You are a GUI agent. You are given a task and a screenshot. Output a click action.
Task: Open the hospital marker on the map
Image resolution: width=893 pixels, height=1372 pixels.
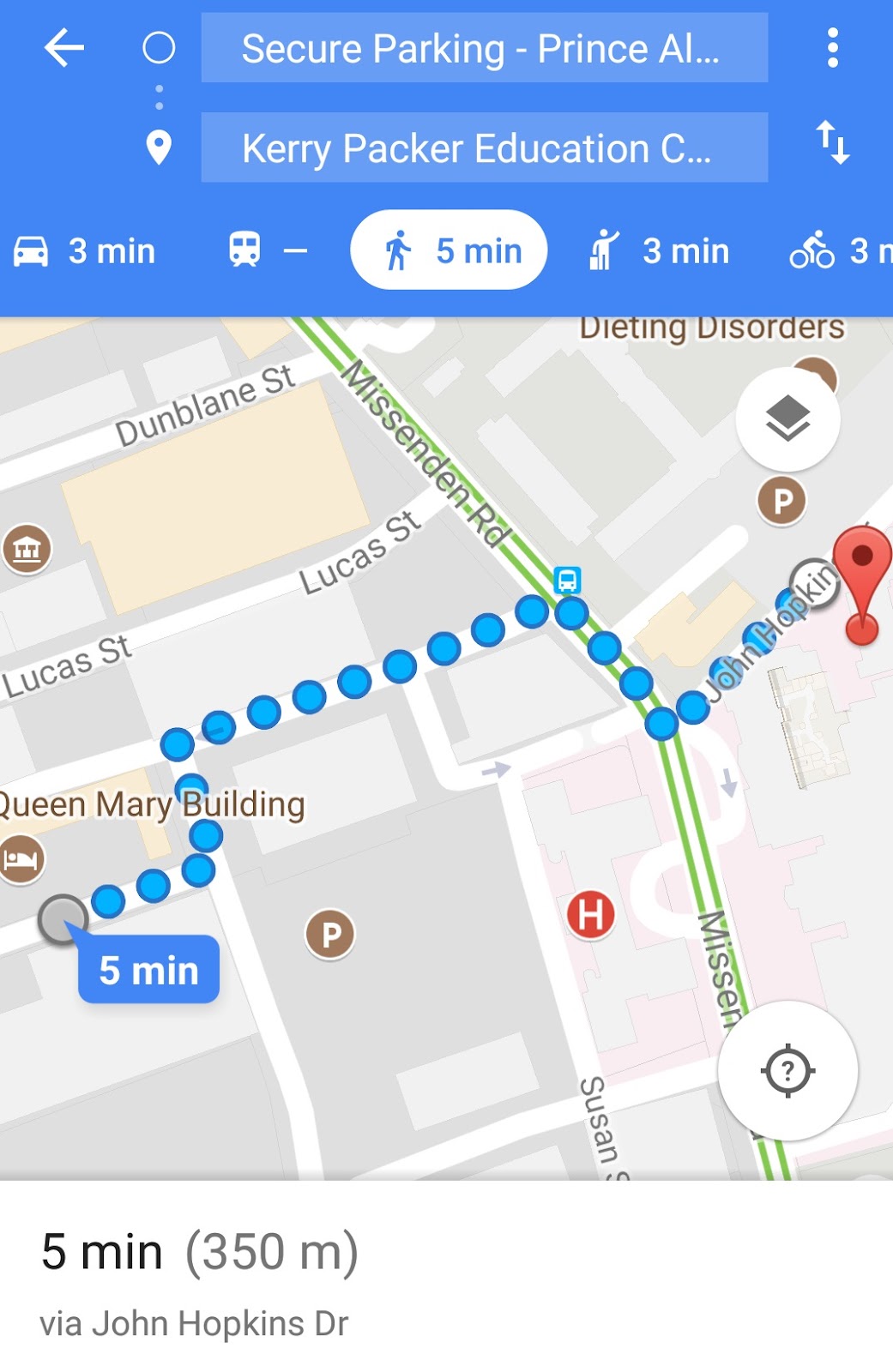(590, 914)
